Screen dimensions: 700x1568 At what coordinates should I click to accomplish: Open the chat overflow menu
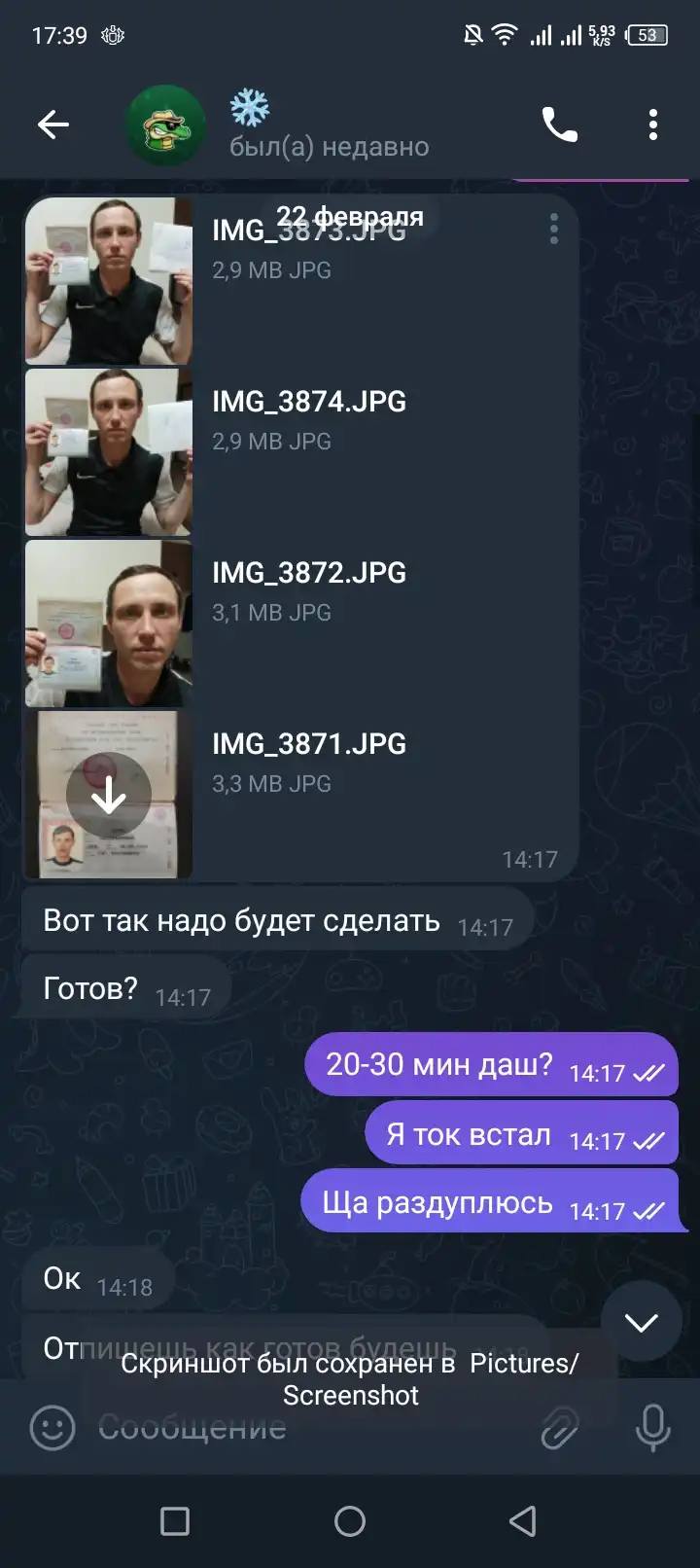pos(653,125)
